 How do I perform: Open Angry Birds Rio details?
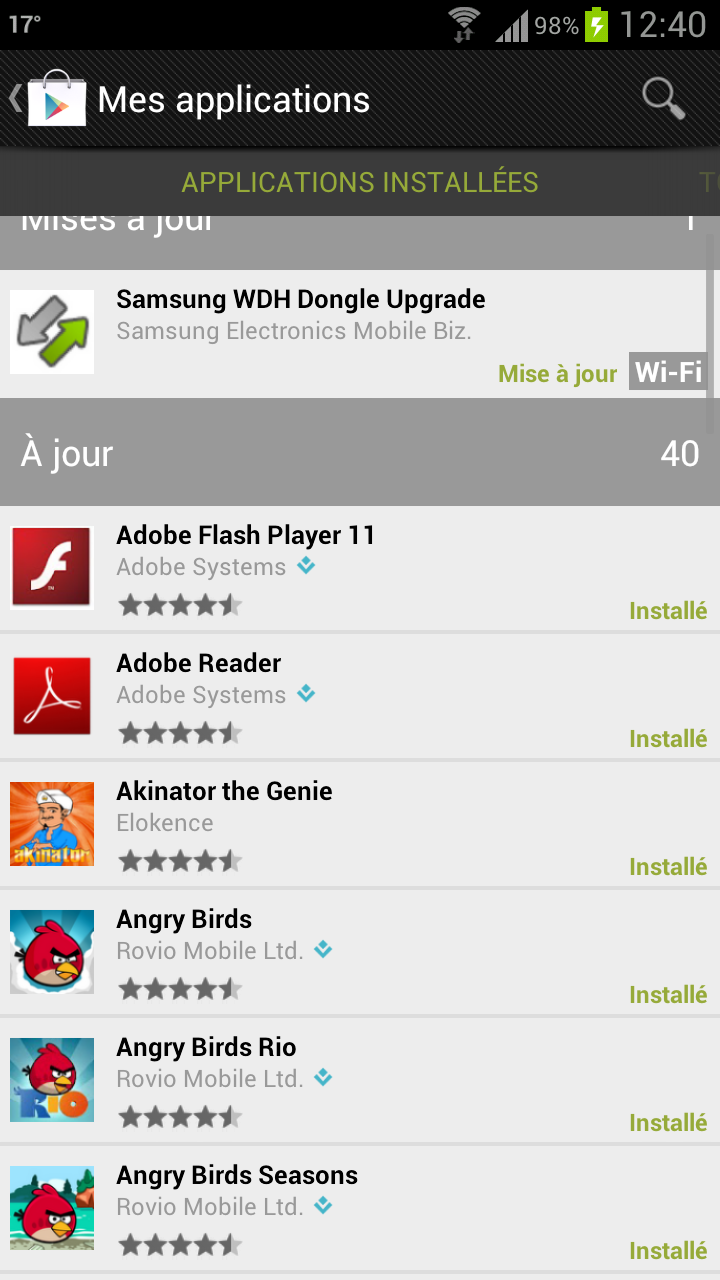360,1080
